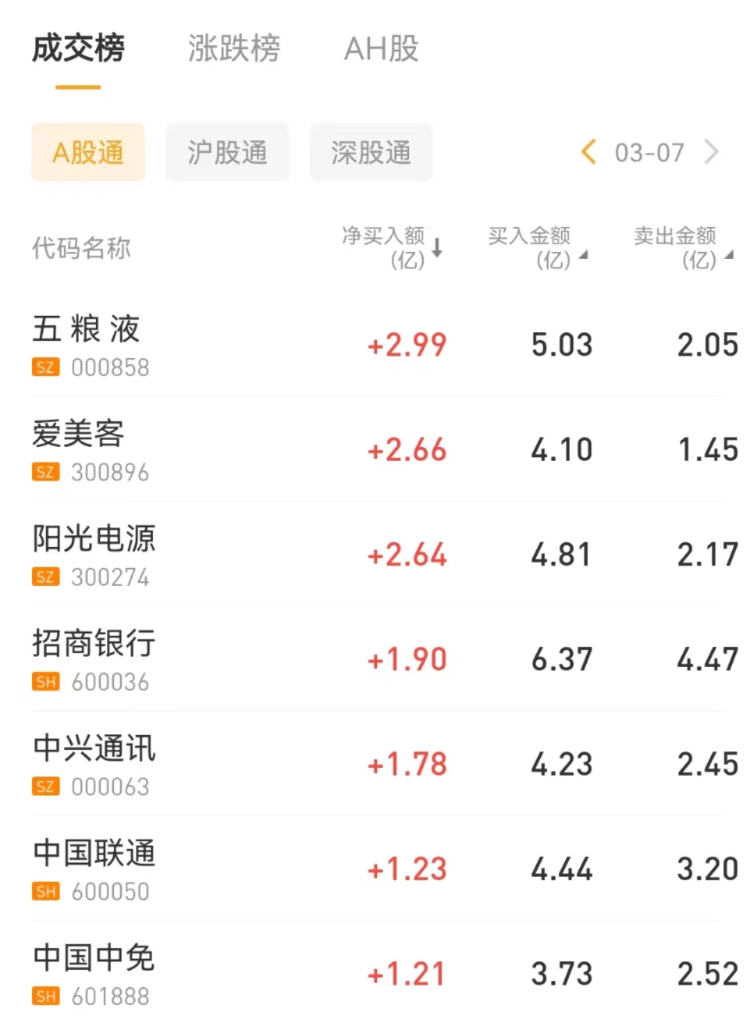Go to the next date arrow
The height and width of the screenshot is (1024, 750).
pos(712,152)
